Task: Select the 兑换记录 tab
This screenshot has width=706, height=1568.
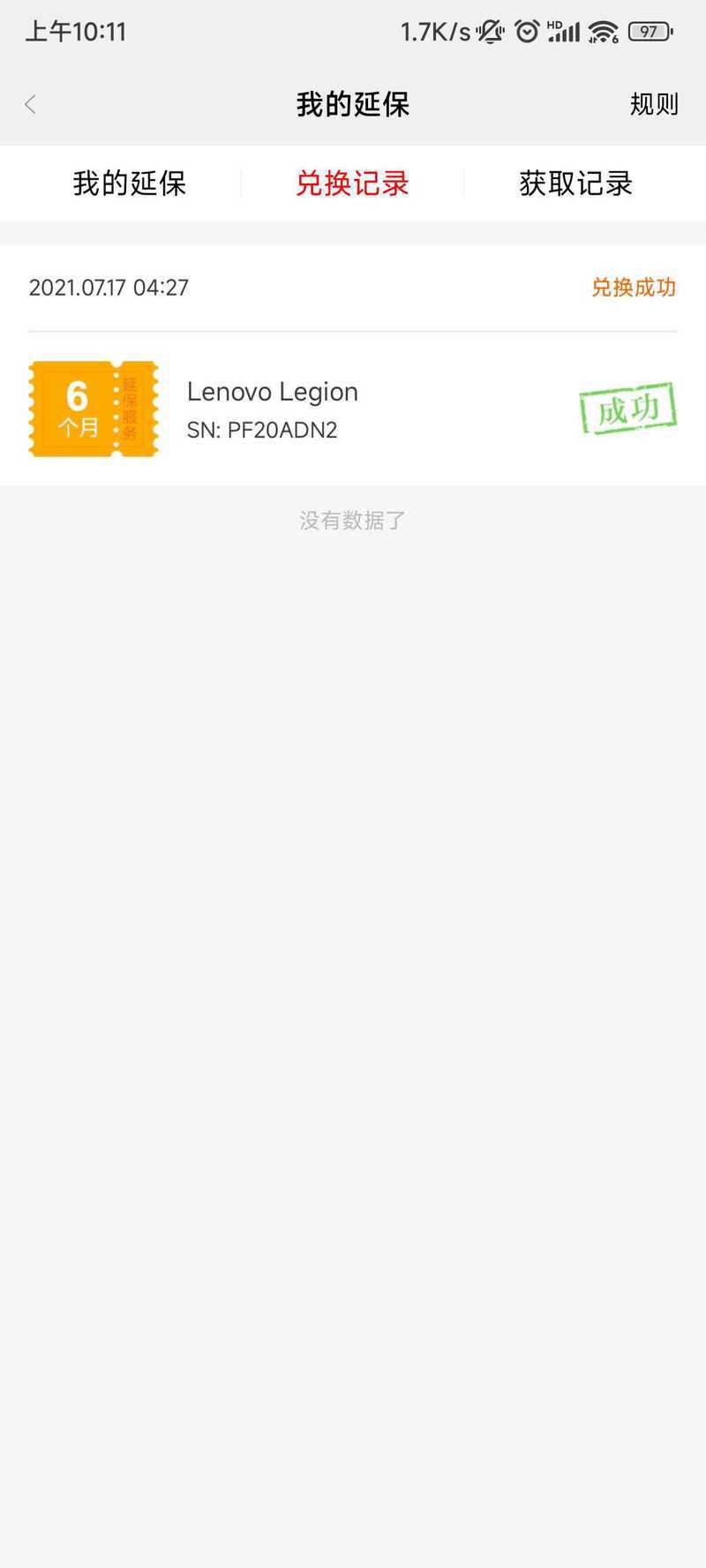Action: (x=352, y=184)
